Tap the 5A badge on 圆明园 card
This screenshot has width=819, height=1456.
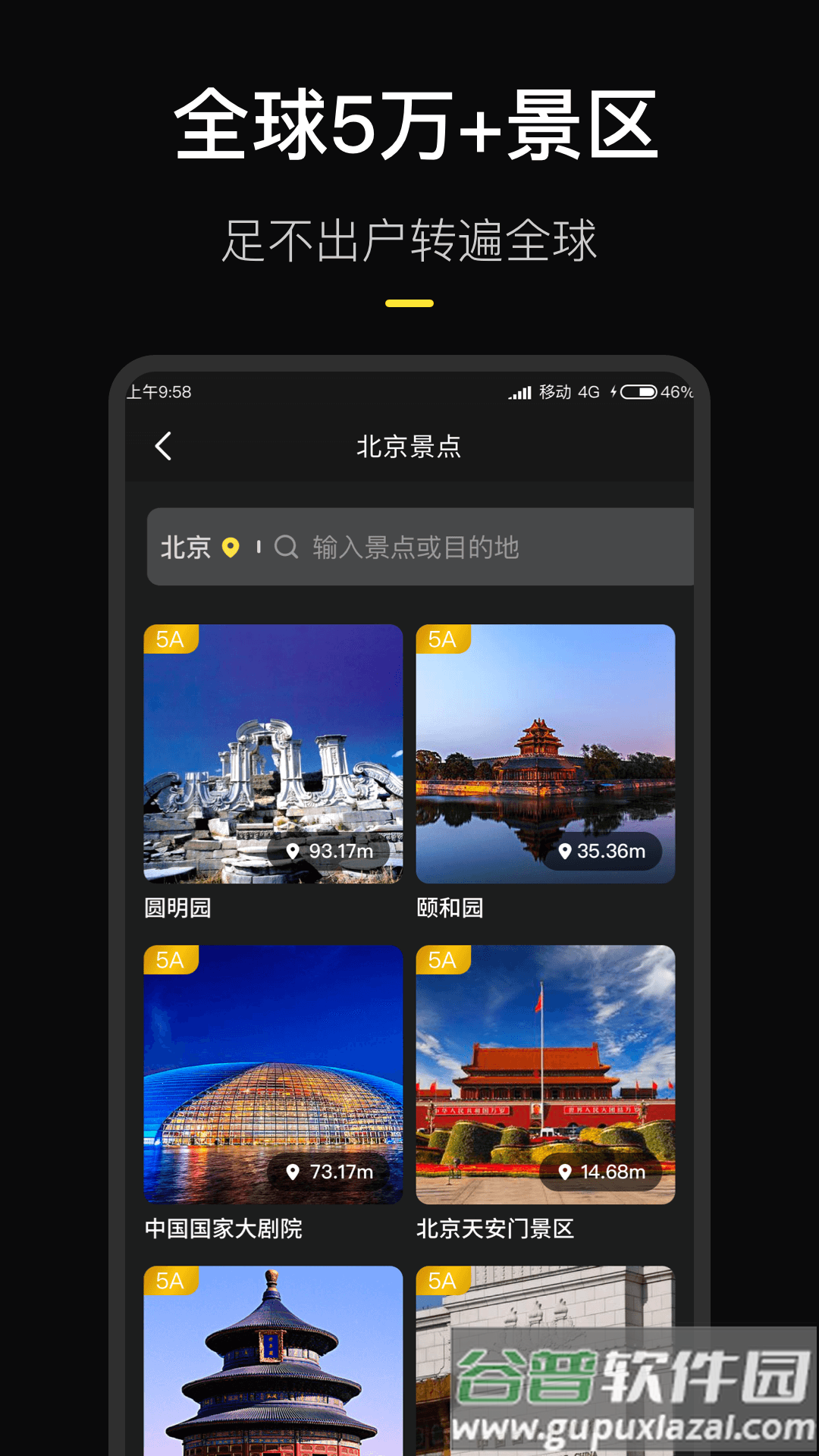tap(169, 641)
